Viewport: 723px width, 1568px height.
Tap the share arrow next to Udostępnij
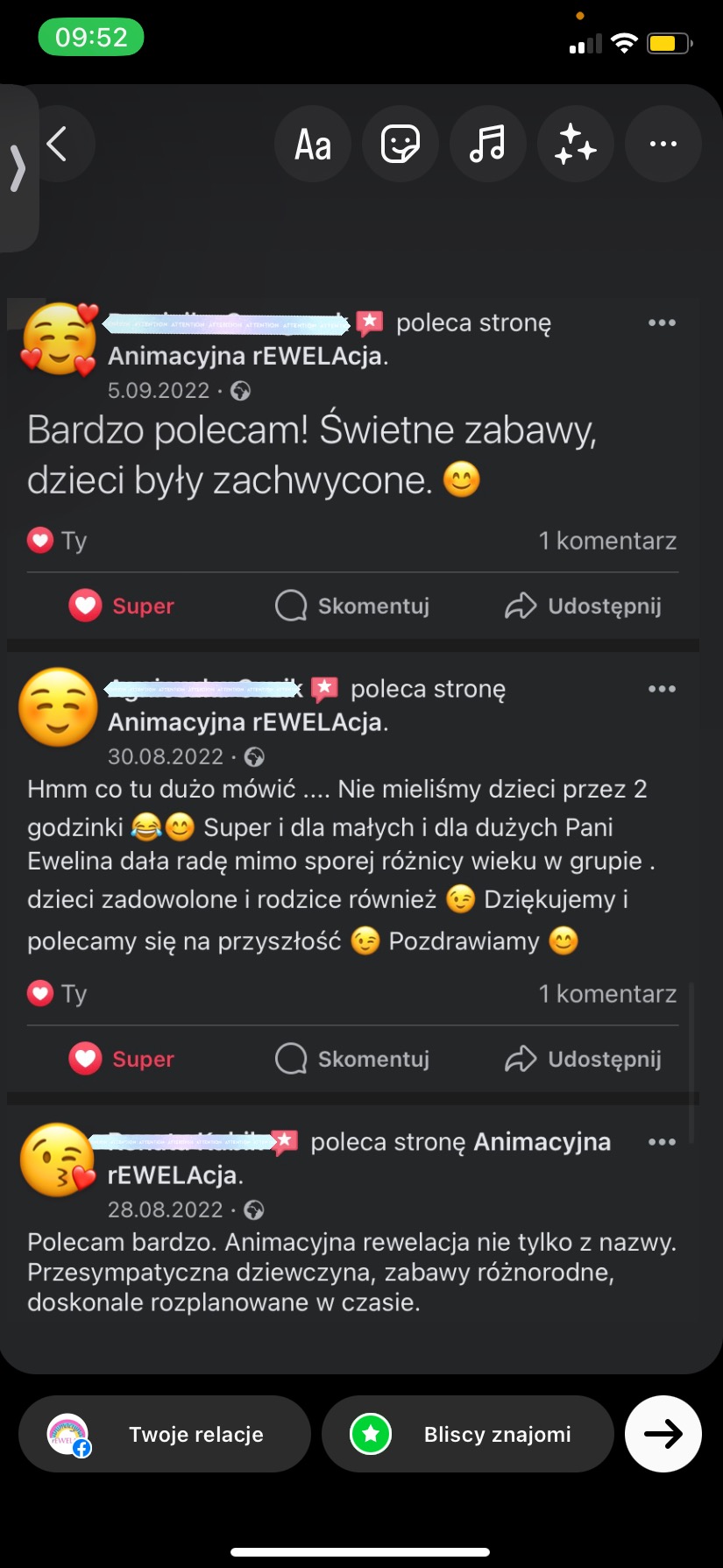tap(521, 605)
